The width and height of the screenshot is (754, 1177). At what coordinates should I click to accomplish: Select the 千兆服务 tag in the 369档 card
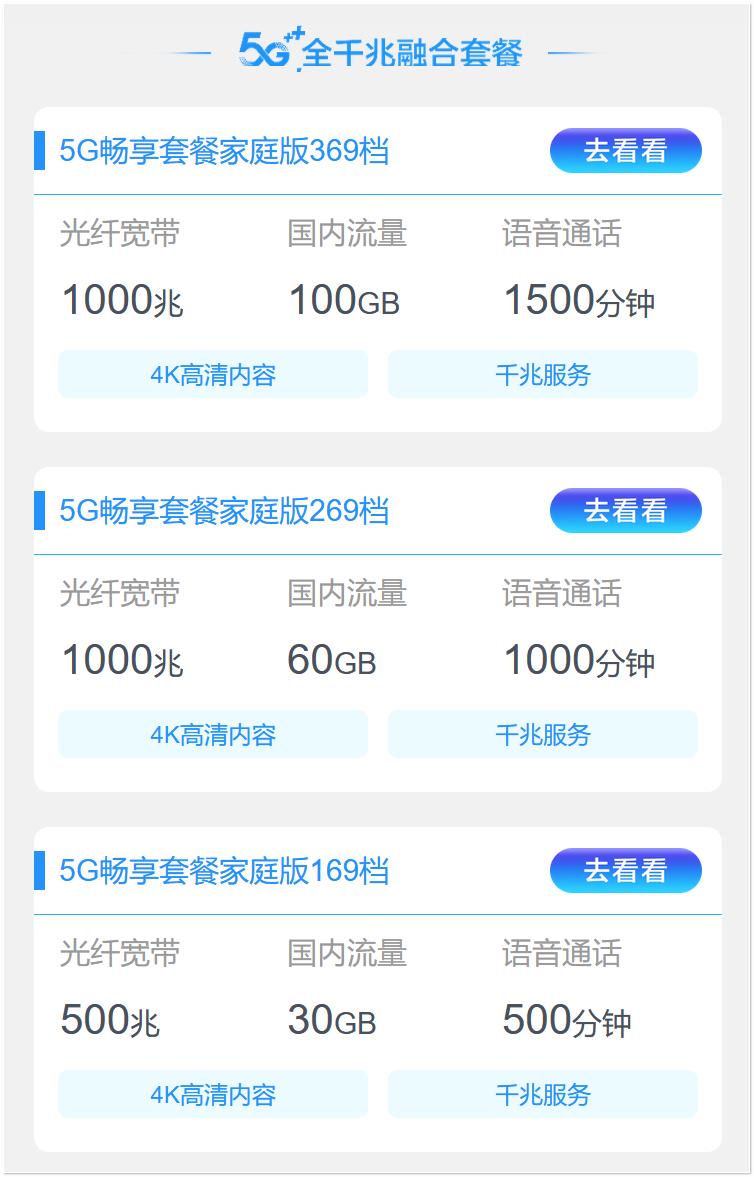[x=543, y=374]
